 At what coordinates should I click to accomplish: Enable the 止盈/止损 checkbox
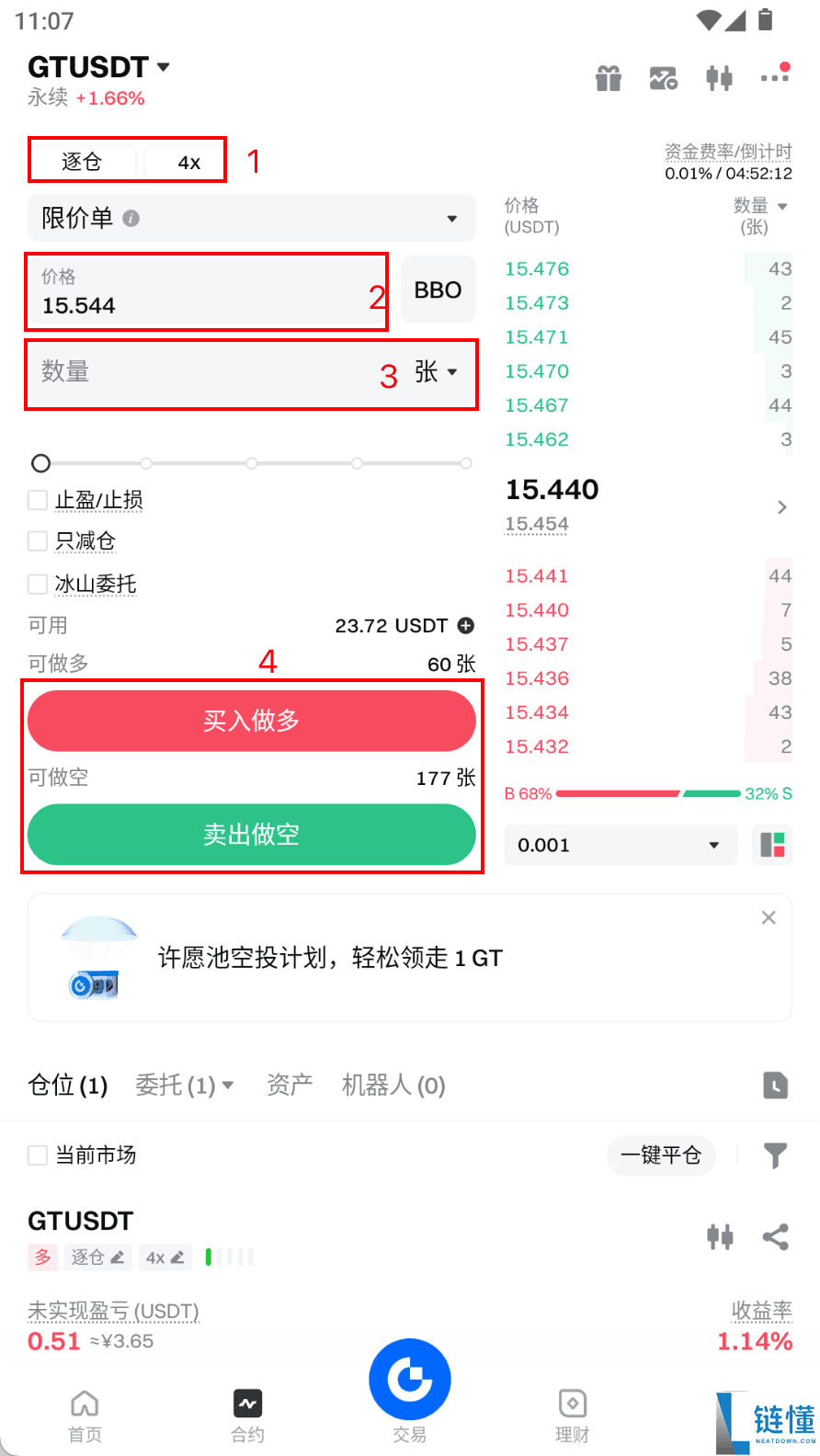click(37, 499)
